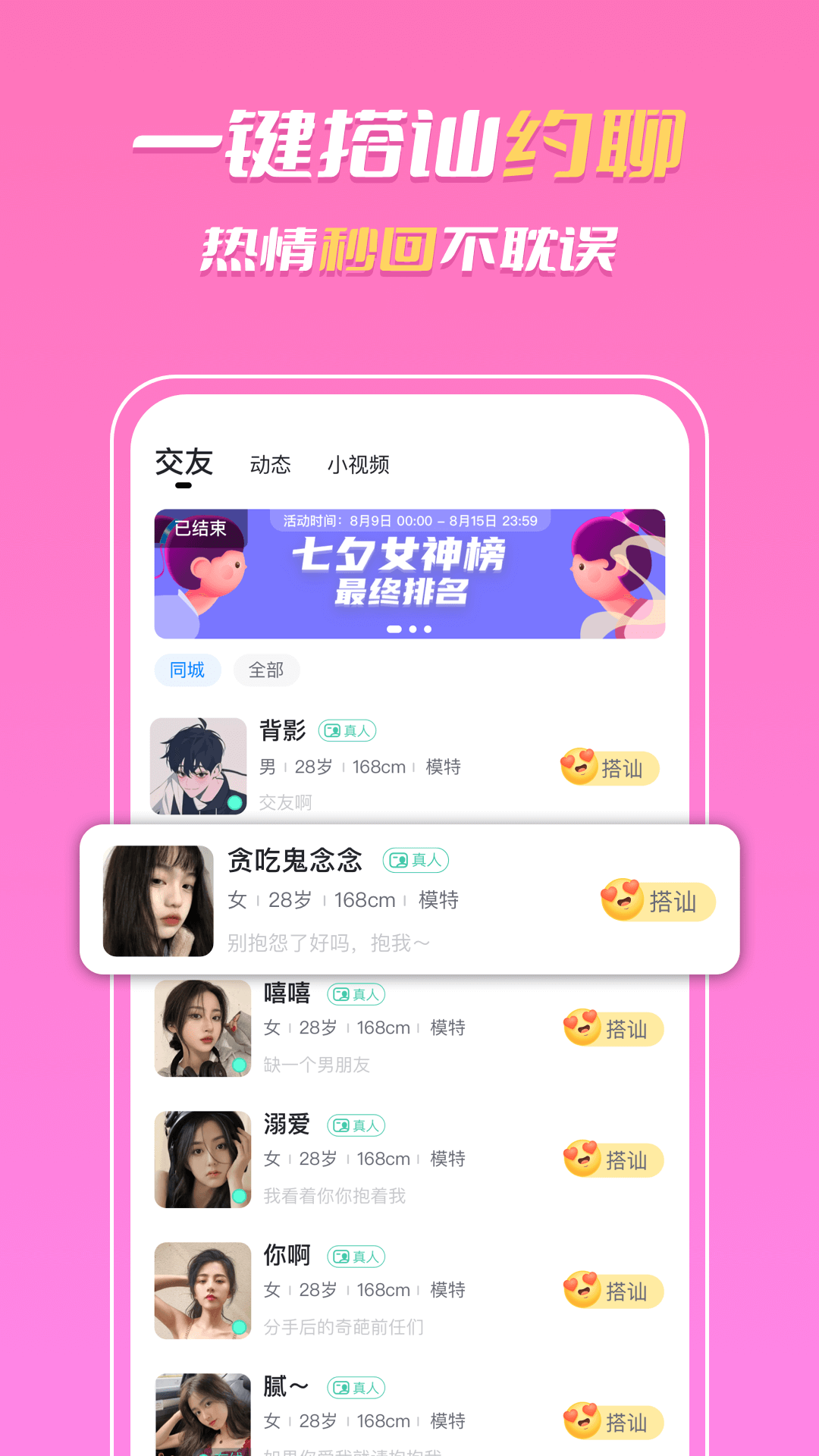The image size is (819, 1456).
Task: Select the active carousel indicator dot
Action: [x=396, y=629]
